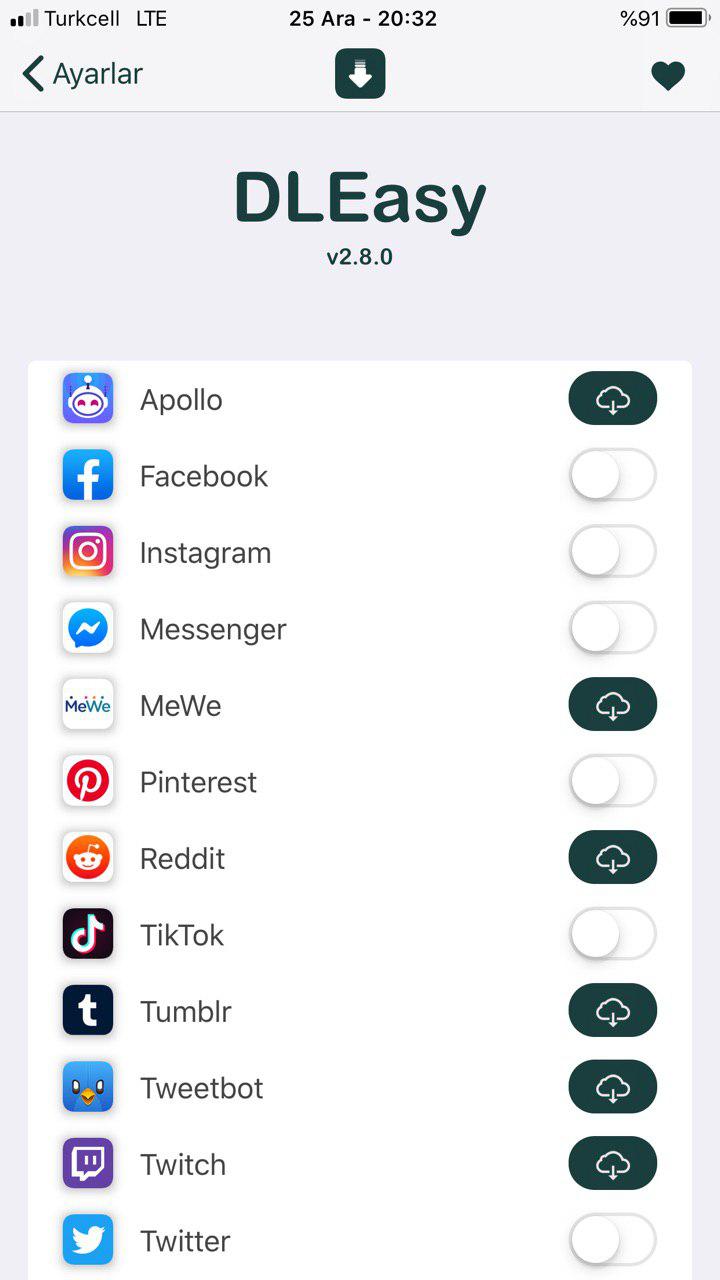Go back to Ayarlar
720x1280 pixels.
(x=82, y=74)
